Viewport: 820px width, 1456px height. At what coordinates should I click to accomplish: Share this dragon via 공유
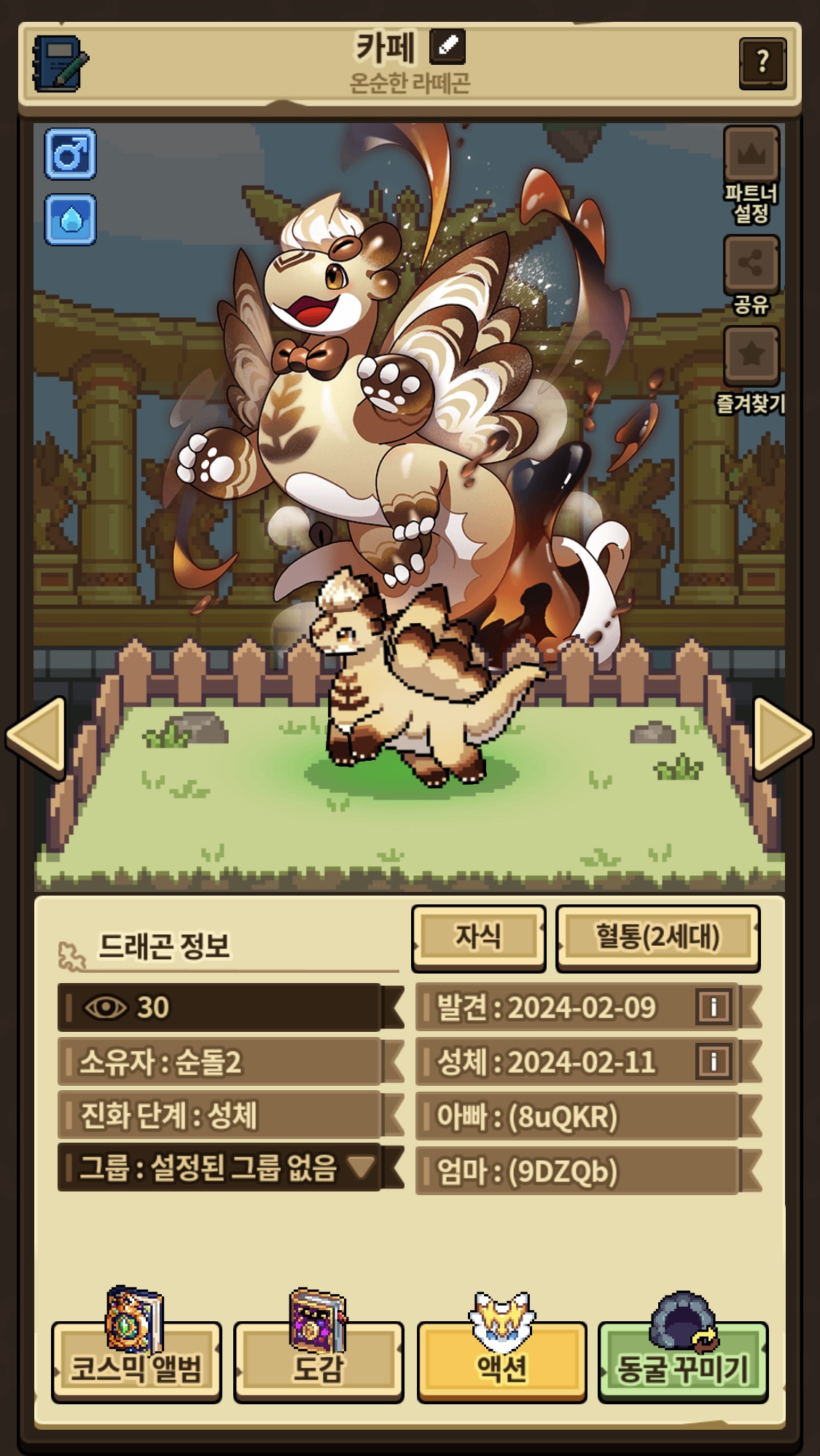point(751,275)
